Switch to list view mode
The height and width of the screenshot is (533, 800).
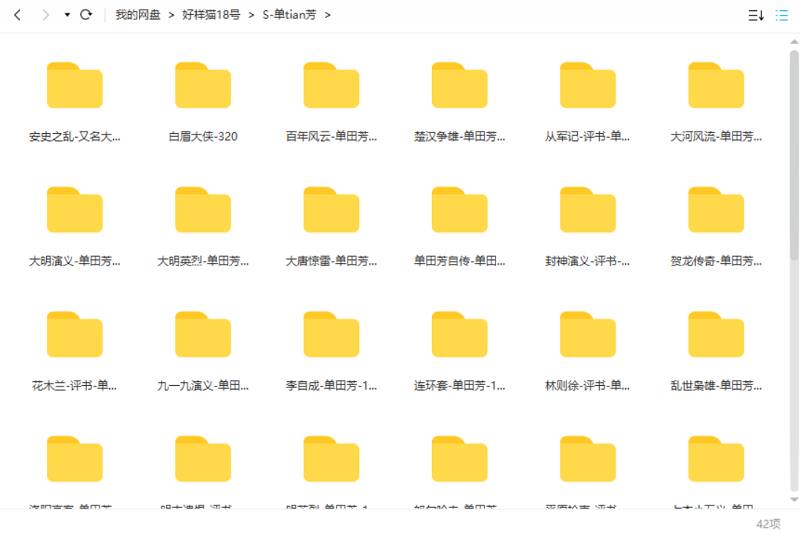point(782,15)
